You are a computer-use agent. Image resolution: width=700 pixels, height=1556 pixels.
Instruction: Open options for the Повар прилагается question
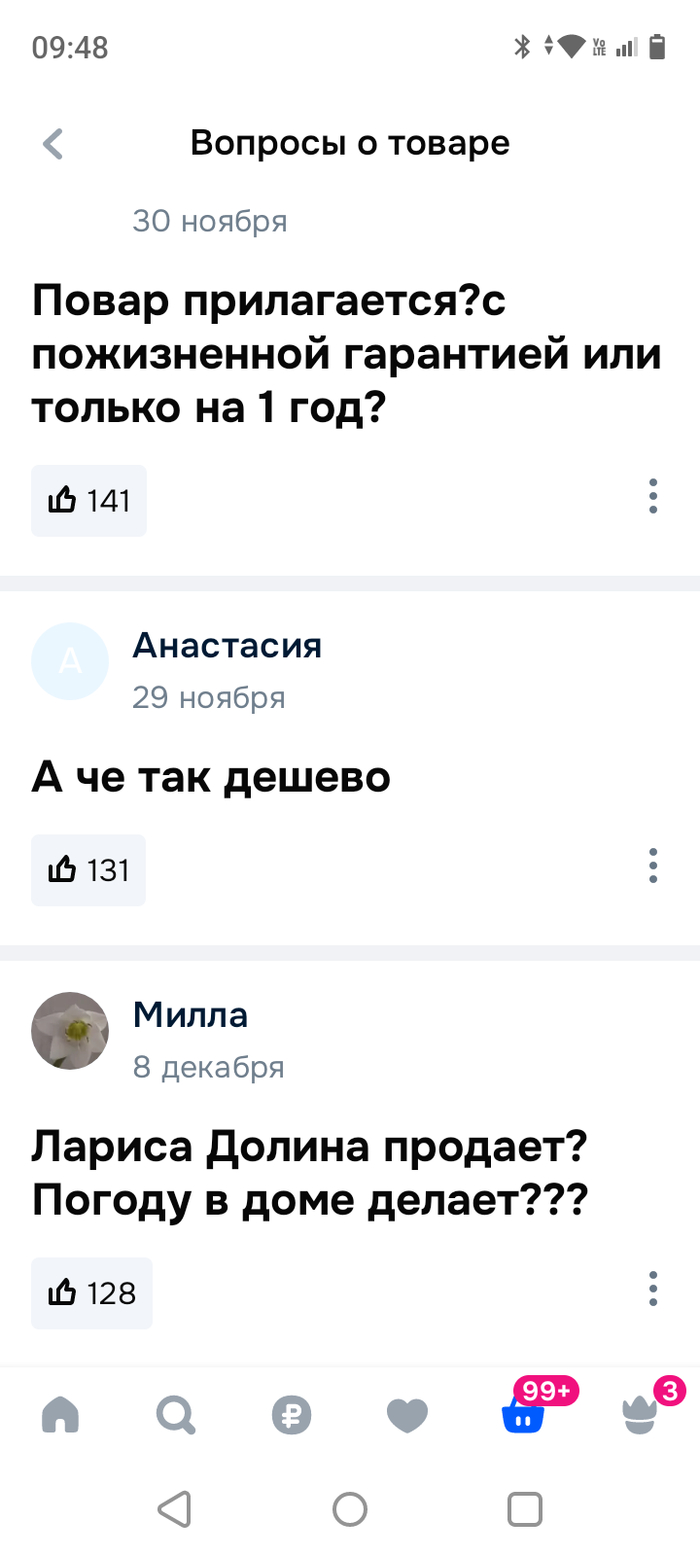[652, 496]
